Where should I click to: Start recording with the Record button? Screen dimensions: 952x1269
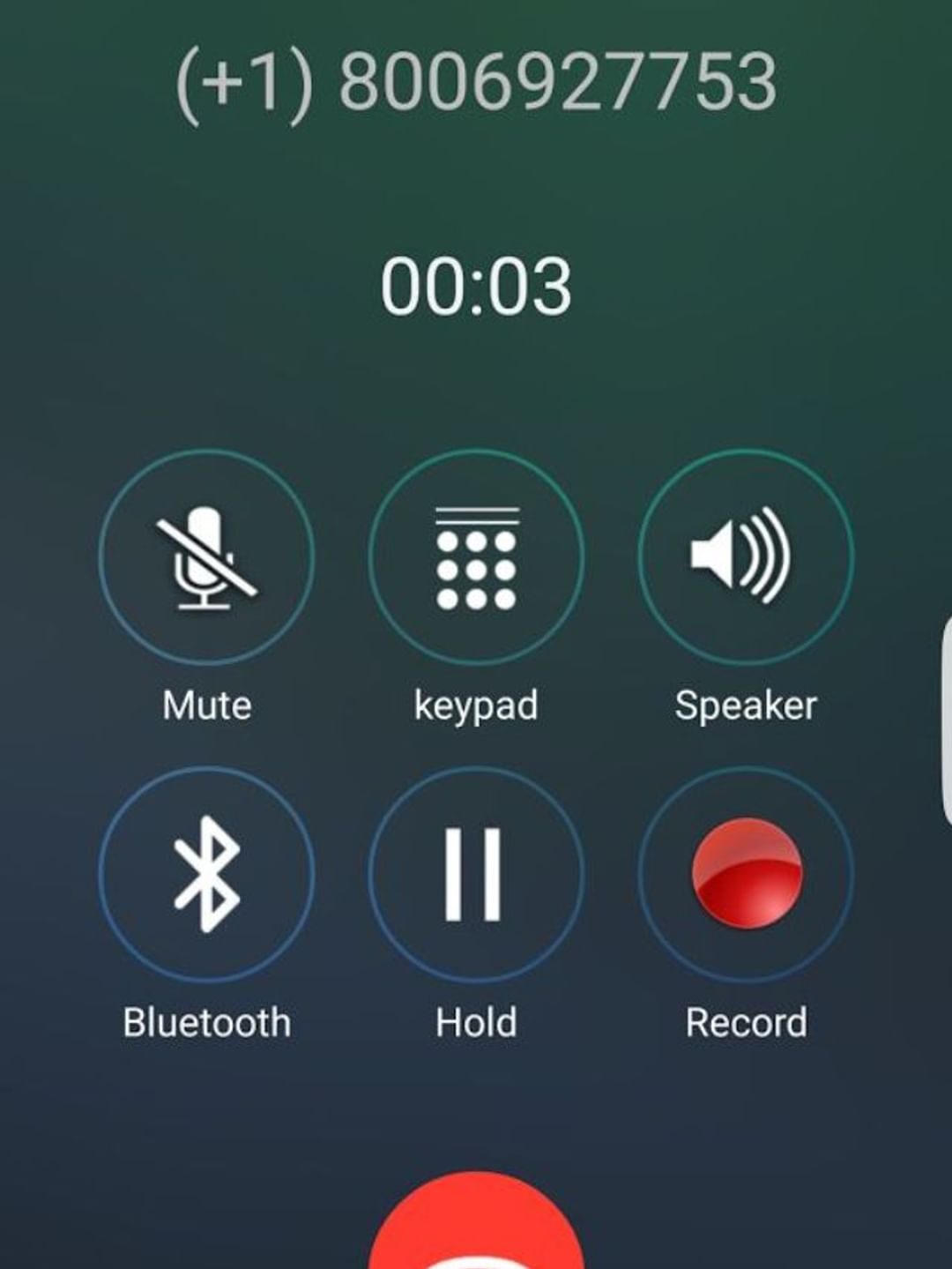pos(746,874)
